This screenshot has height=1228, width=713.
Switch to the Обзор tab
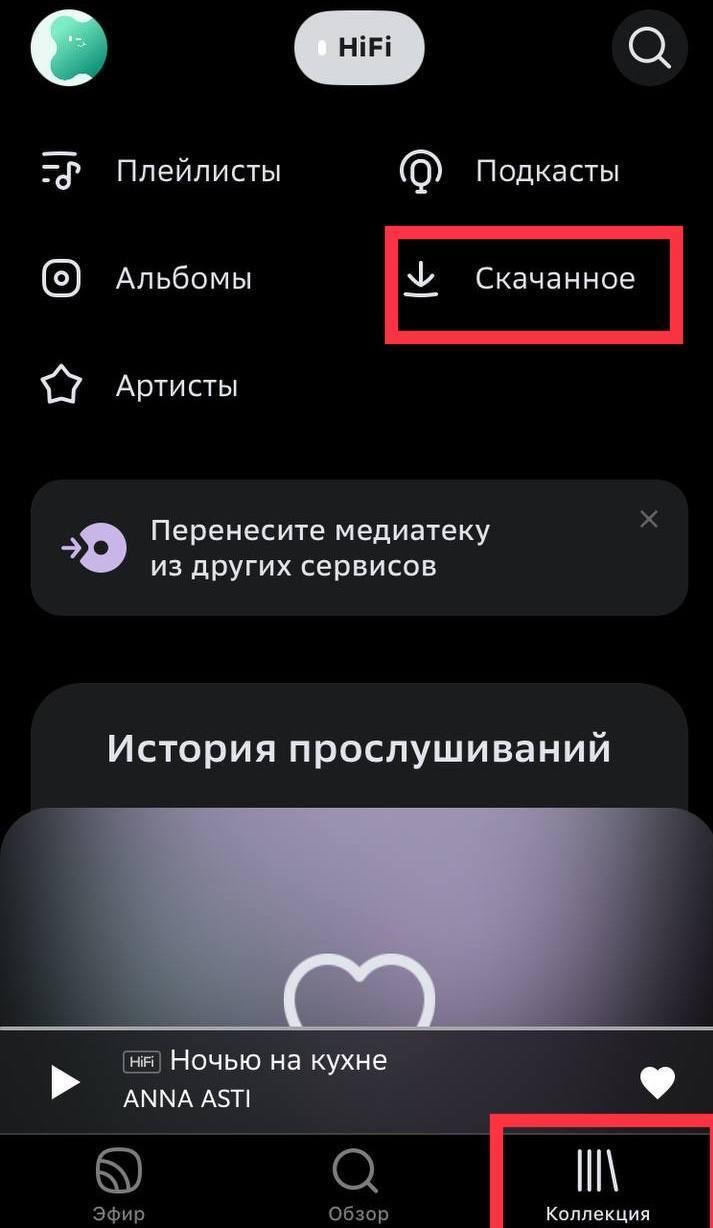[357, 1185]
